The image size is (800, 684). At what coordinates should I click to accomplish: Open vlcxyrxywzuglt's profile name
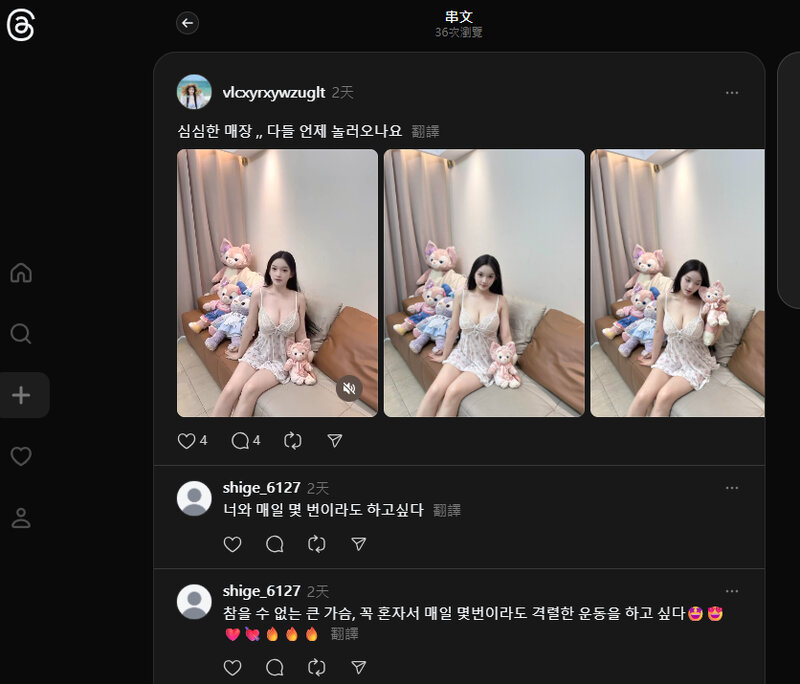[273, 92]
